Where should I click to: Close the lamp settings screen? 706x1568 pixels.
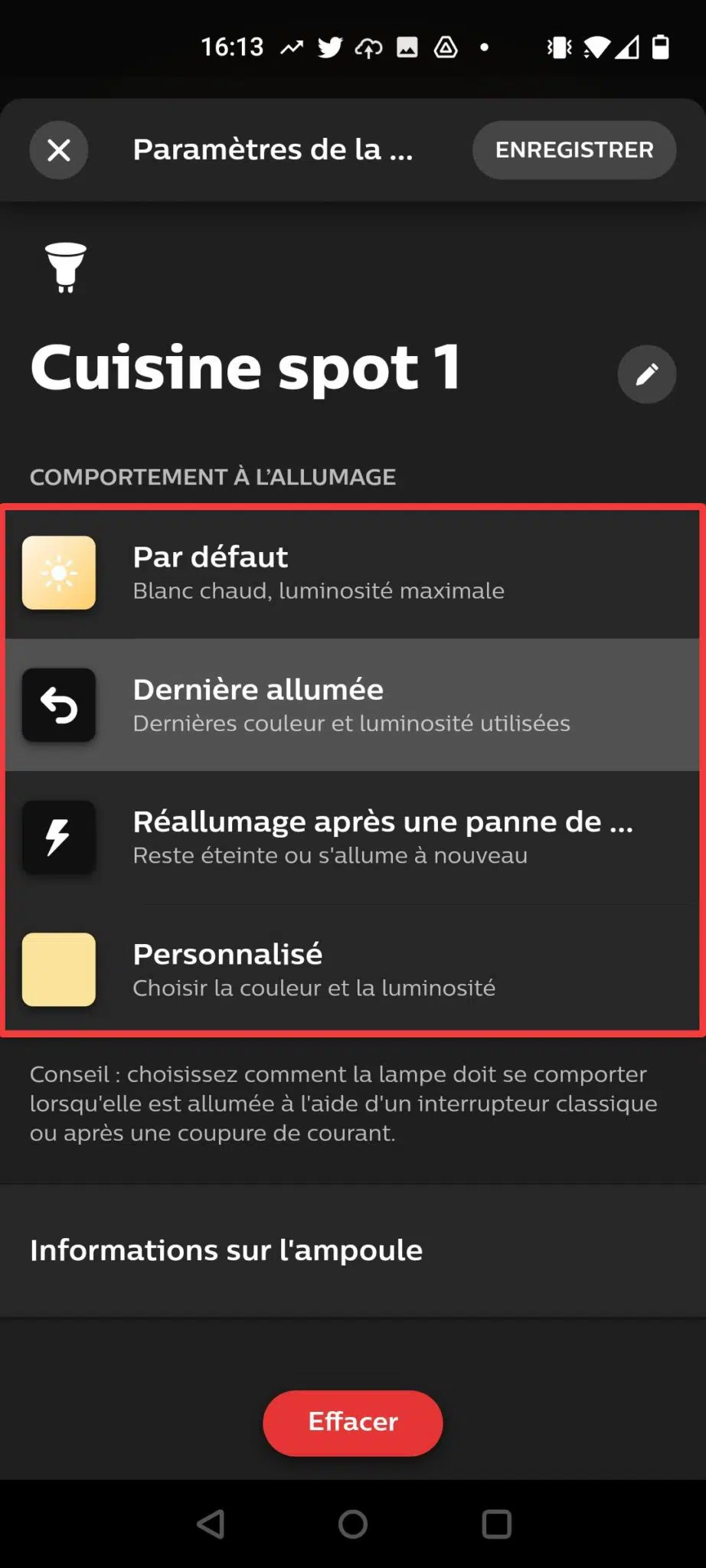pyautogui.click(x=59, y=150)
